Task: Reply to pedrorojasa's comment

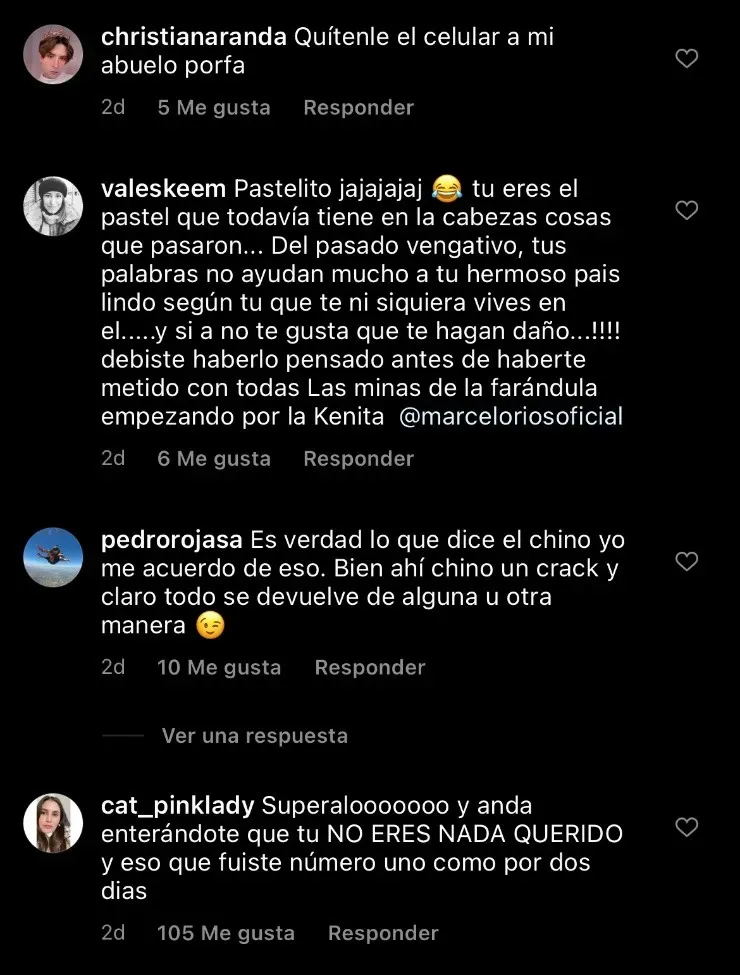Action: [x=369, y=667]
